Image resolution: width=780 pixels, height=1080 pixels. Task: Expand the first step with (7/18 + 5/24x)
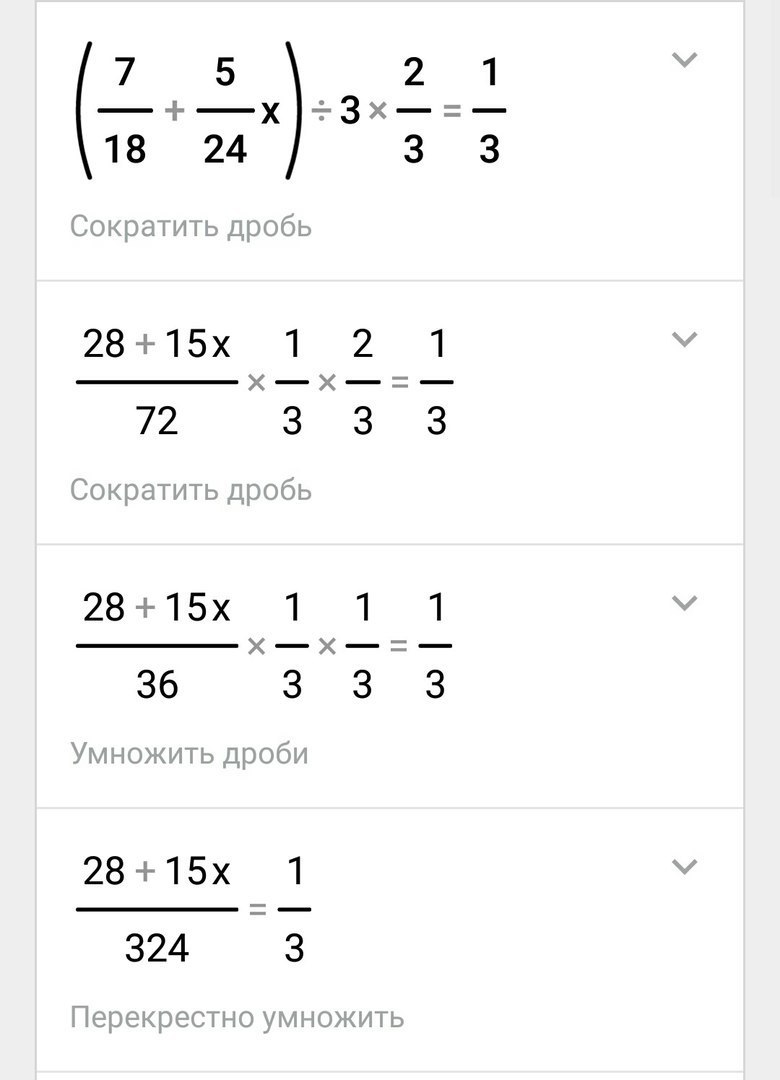(x=684, y=61)
